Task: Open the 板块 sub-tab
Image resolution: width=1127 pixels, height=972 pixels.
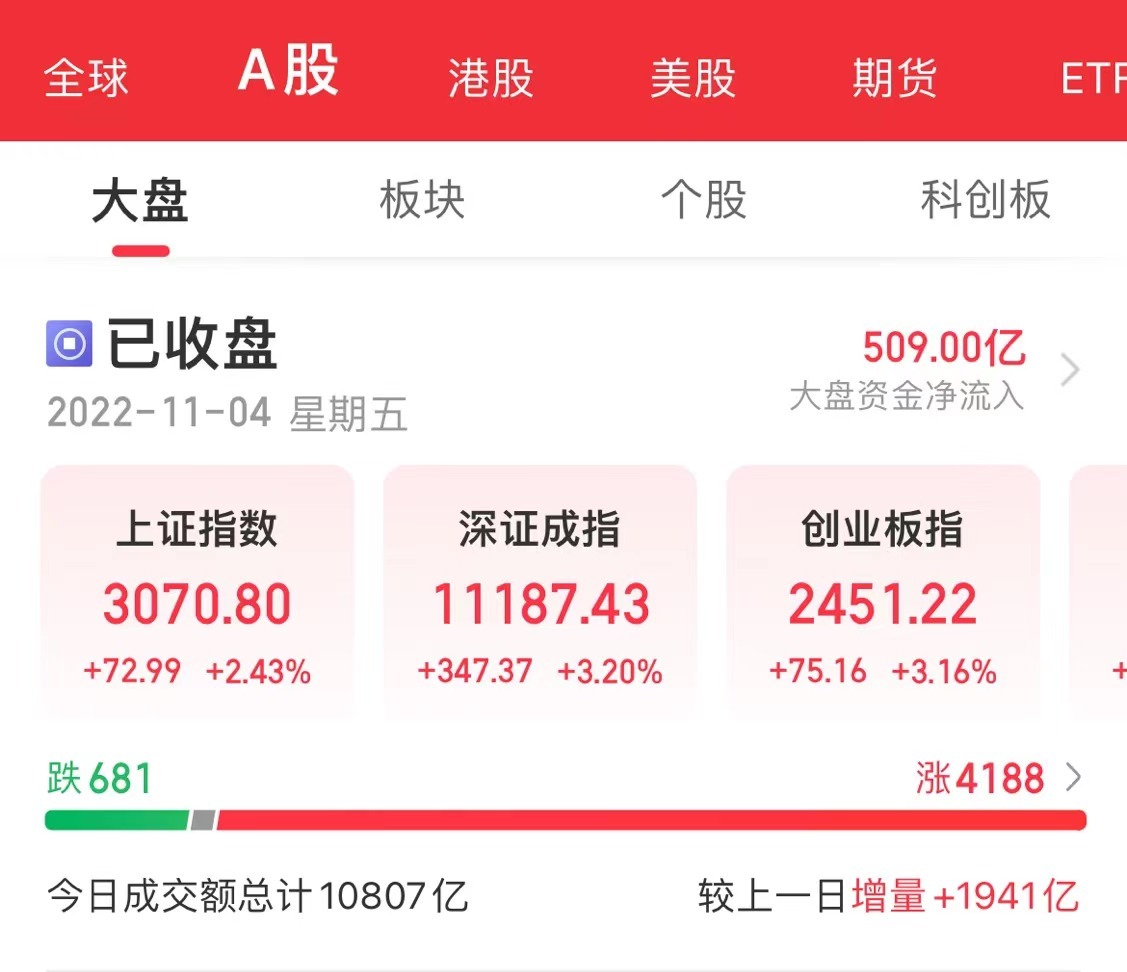Action: [x=422, y=200]
